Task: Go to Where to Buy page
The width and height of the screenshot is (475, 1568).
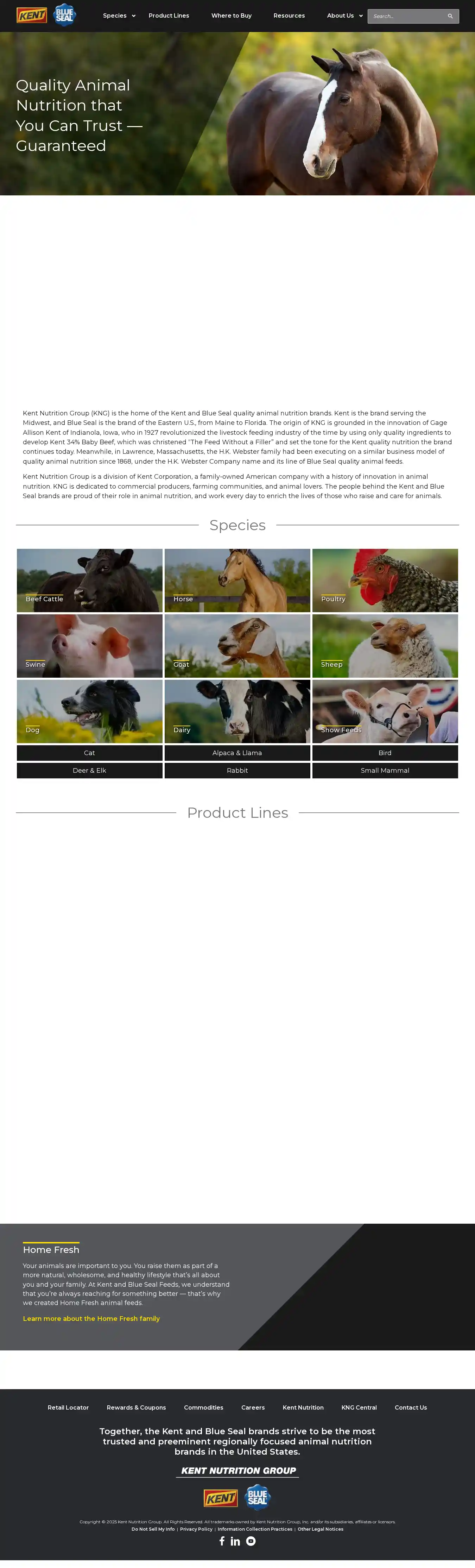Action: (x=231, y=16)
